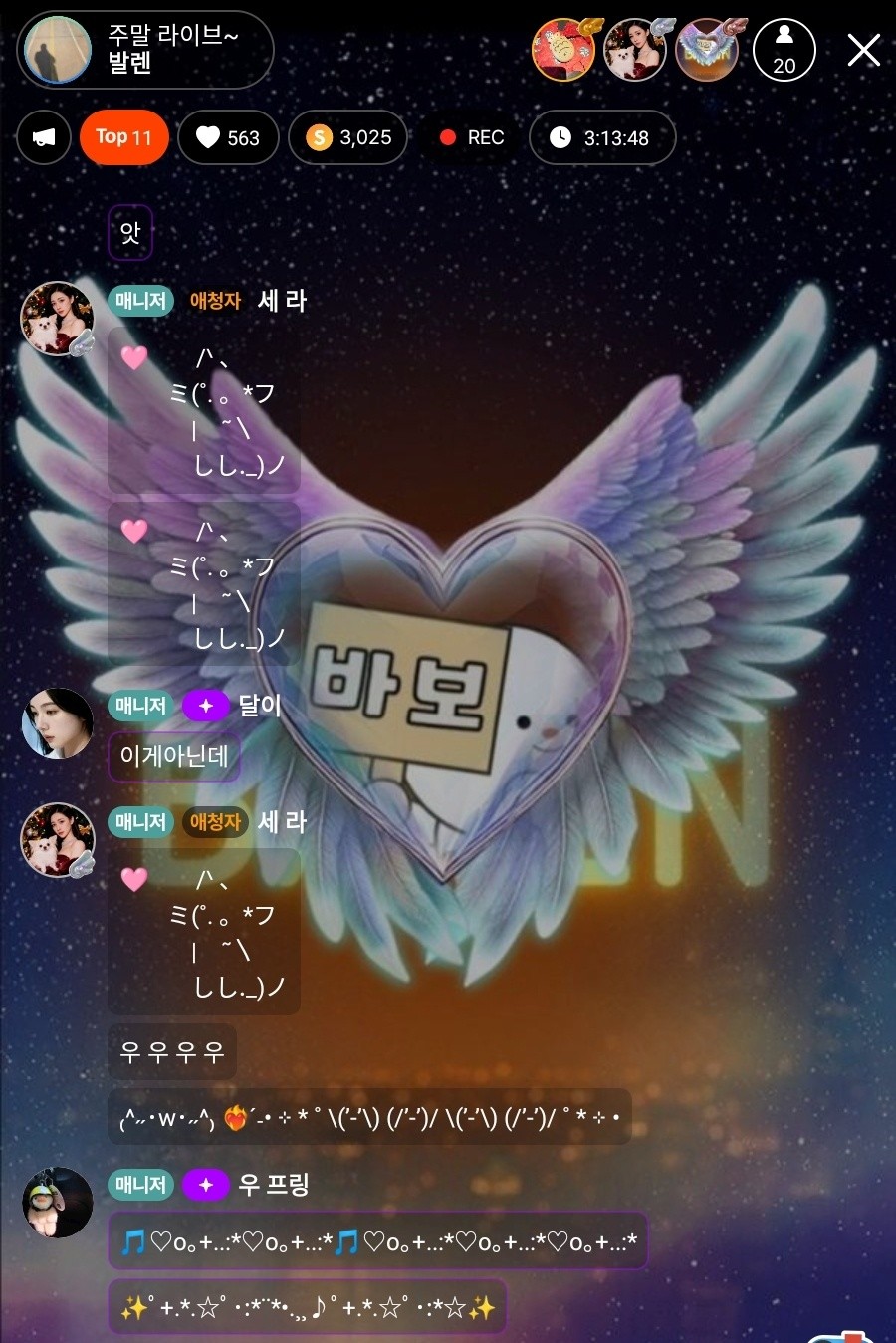The image size is (896, 1343).
Task: Open the viewer list showing 20
Action: pos(784,50)
